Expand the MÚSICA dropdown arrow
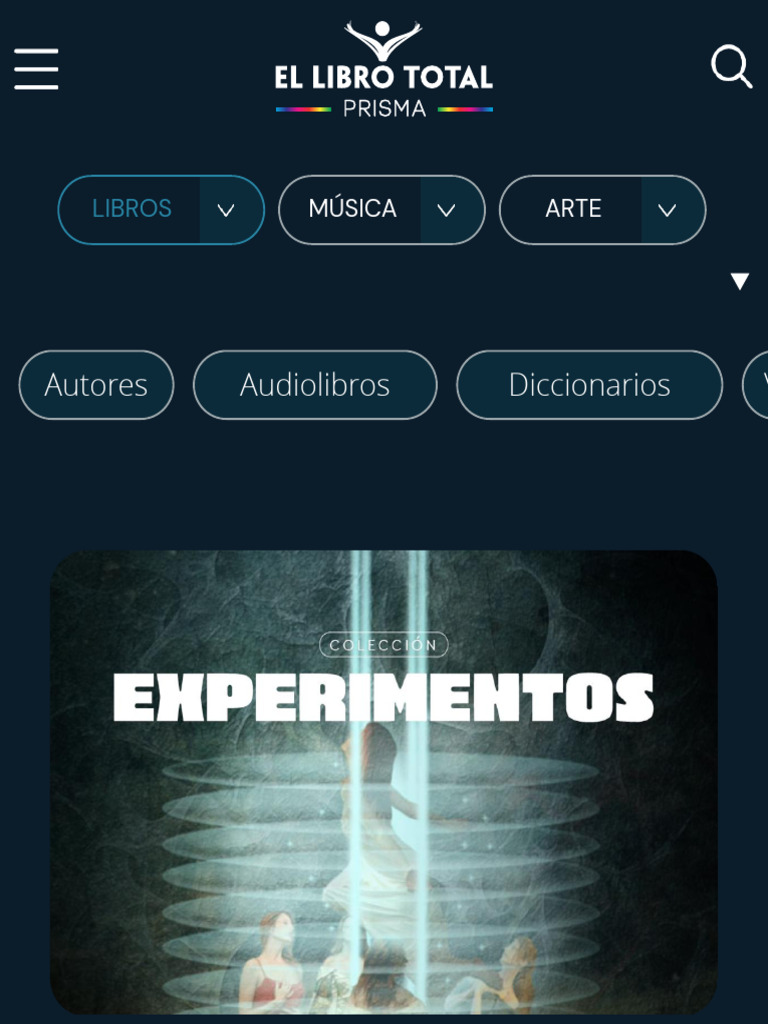768x1024 pixels. [x=447, y=210]
